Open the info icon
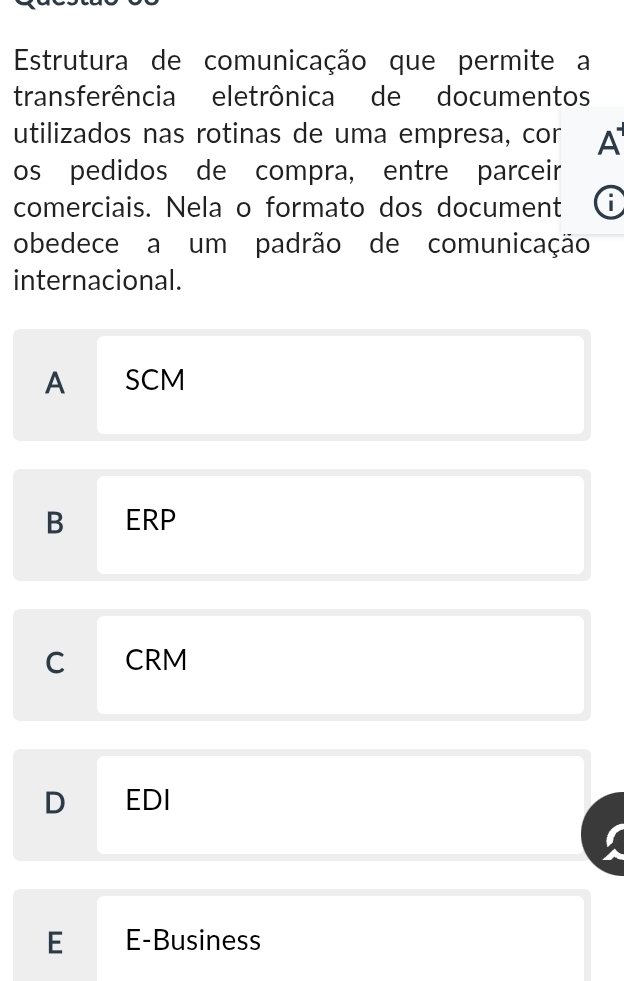 (608, 205)
